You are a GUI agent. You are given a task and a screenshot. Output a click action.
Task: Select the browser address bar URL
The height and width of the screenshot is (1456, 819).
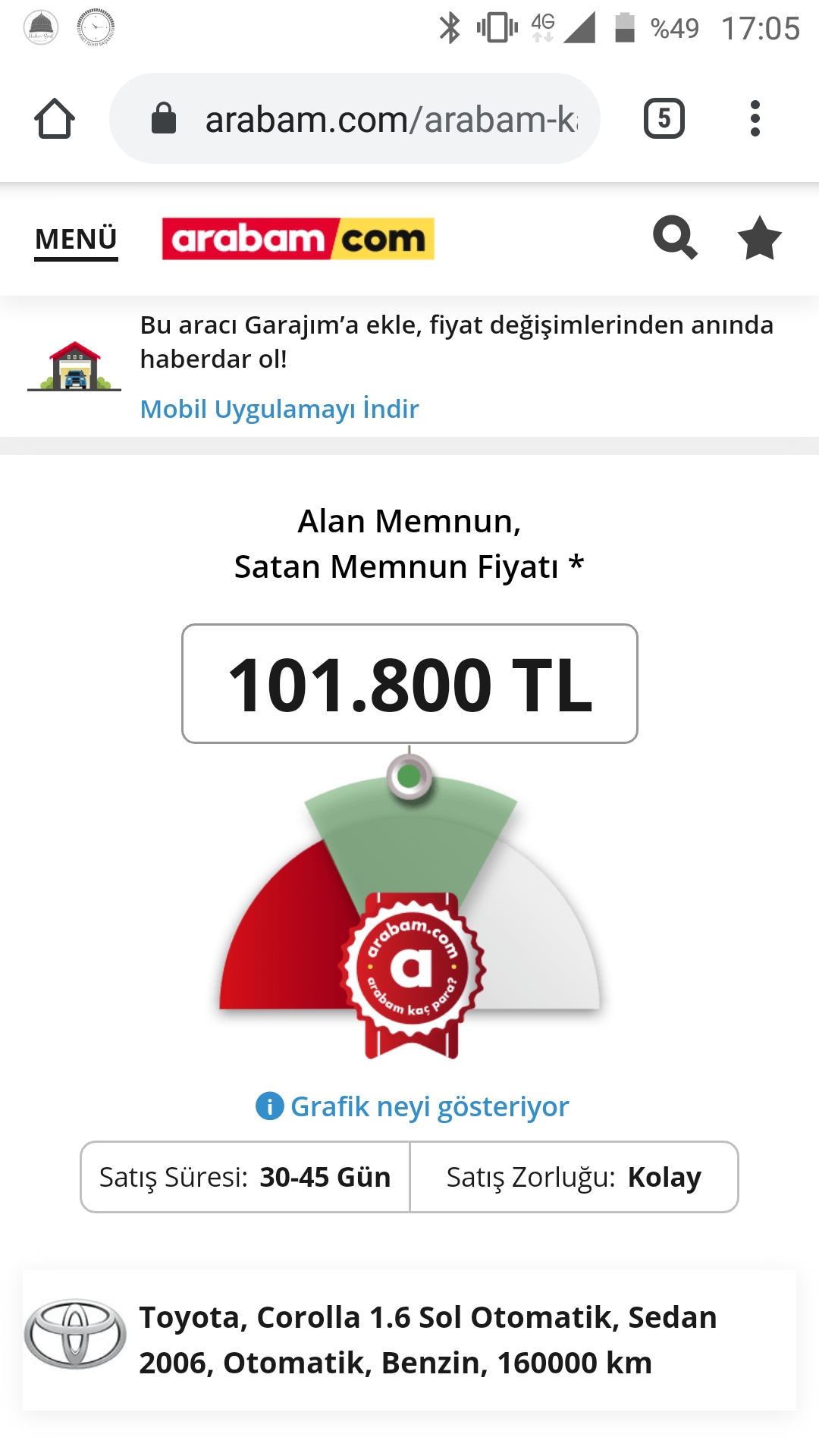coord(355,118)
